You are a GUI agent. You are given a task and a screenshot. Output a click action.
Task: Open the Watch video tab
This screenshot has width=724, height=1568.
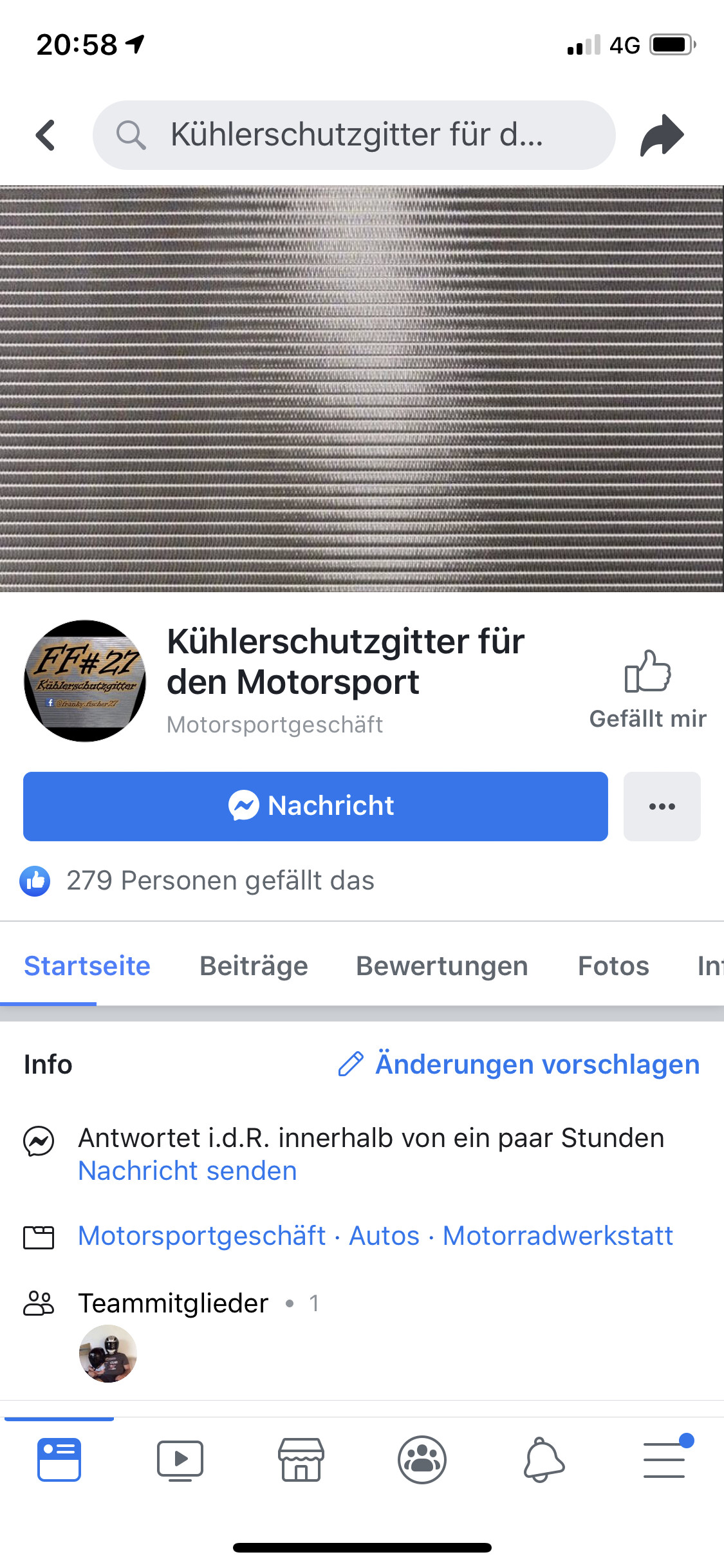click(x=180, y=1460)
